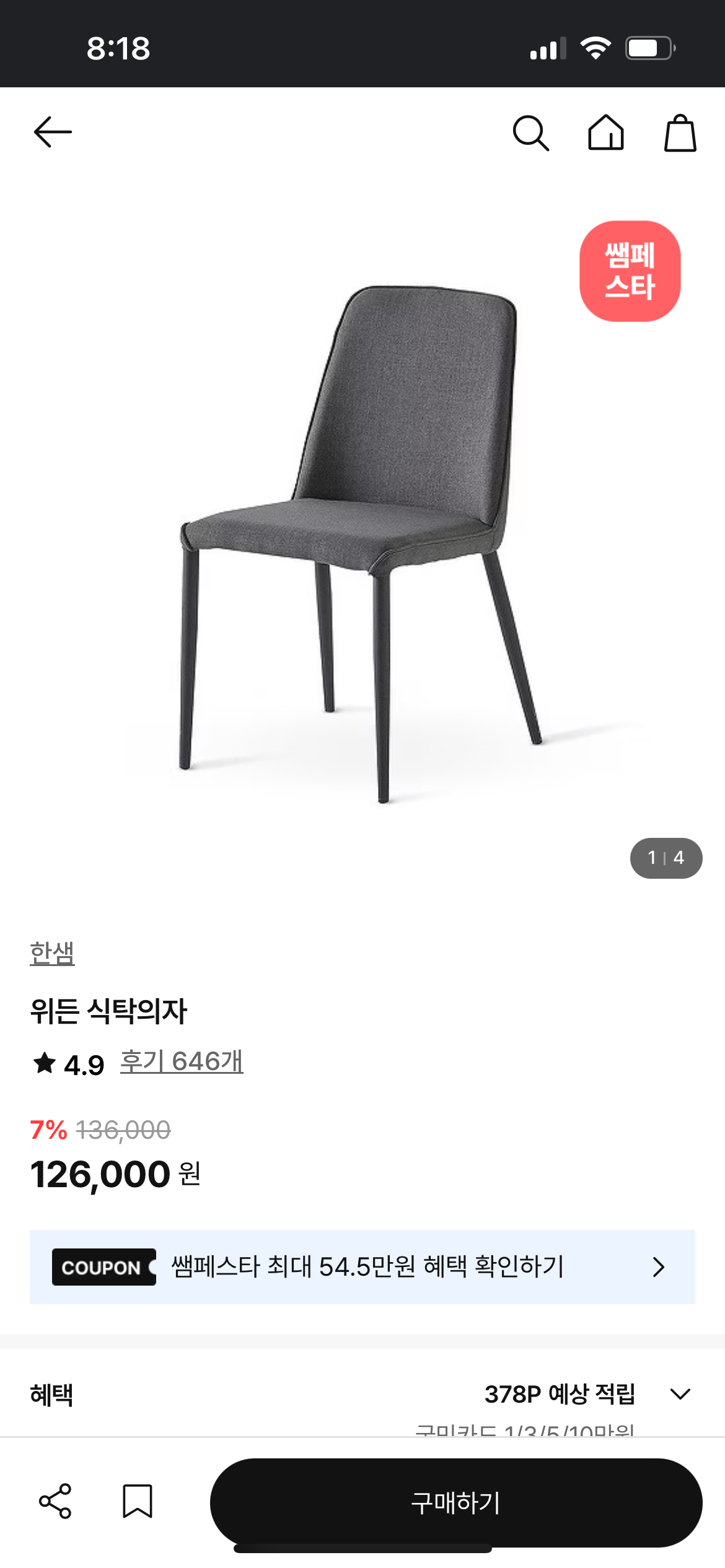Screen dimensions: 725x1568
Task: Tap the 구매하기 purchase button
Action: [x=455, y=1502]
